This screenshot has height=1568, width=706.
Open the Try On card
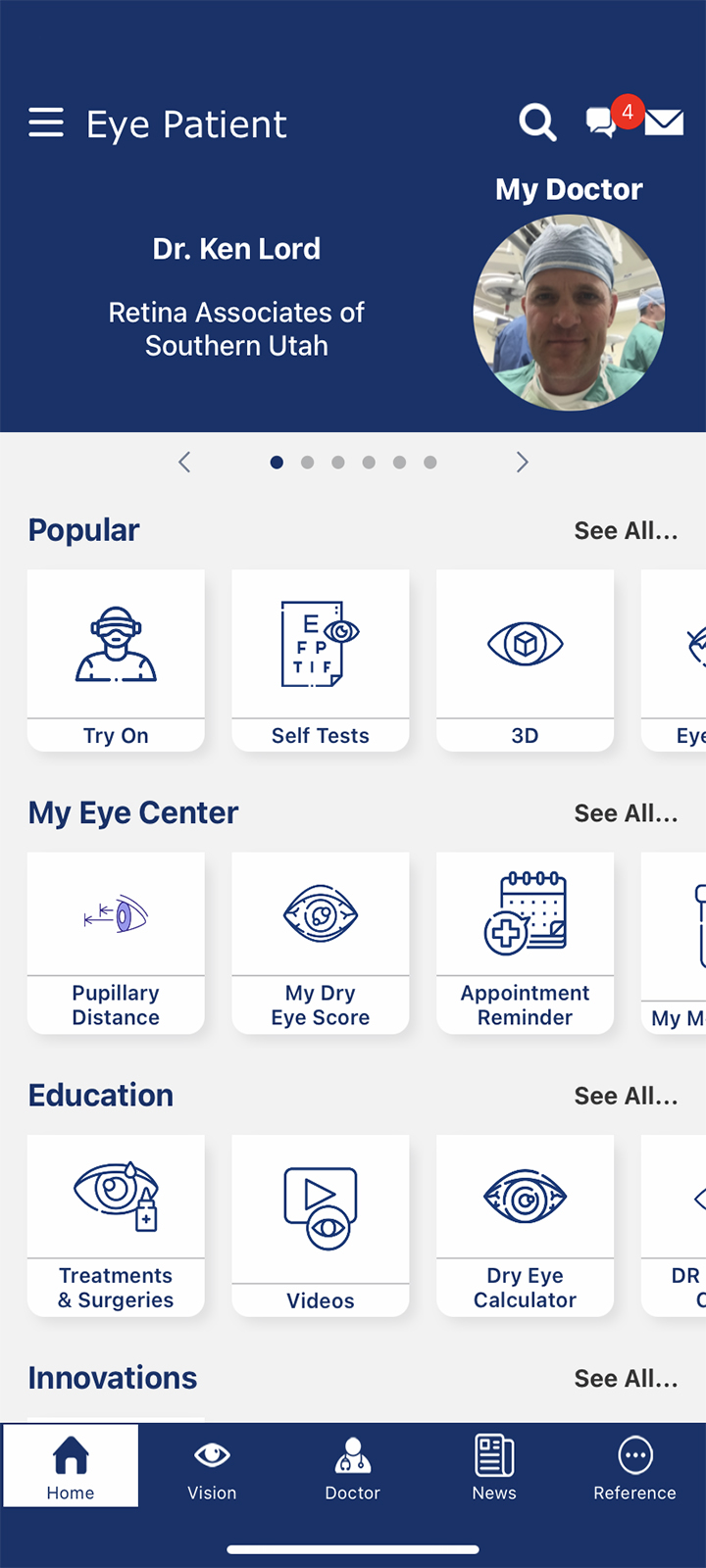click(116, 661)
